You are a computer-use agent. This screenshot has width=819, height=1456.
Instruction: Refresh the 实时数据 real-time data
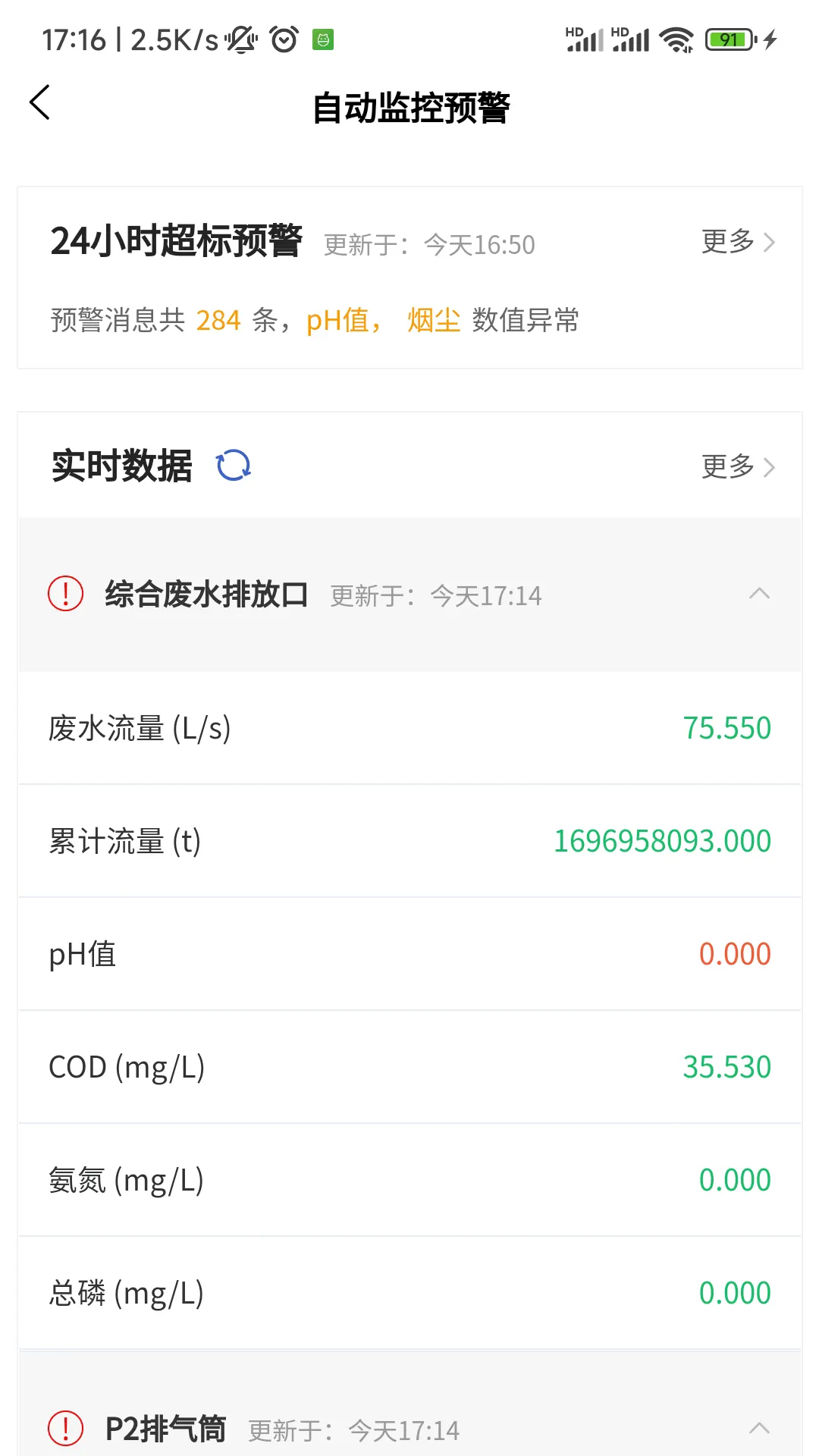point(234,466)
